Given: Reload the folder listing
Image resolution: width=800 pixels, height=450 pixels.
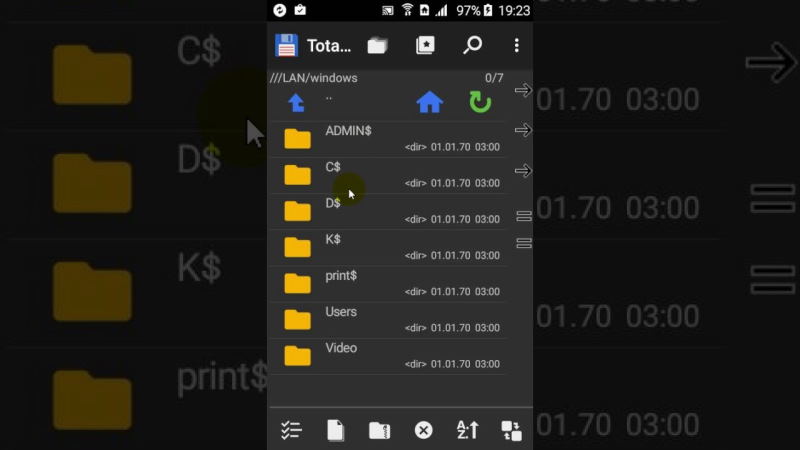Looking at the screenshot, I should tap(480, 102).
